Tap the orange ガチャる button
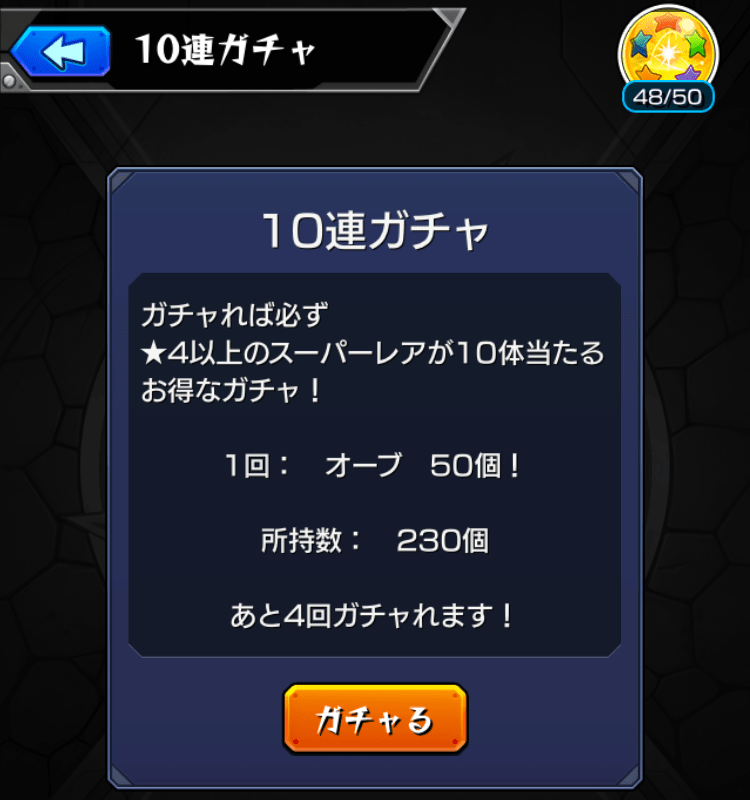Screen dimensions: 750x800 tap(375, 719)
